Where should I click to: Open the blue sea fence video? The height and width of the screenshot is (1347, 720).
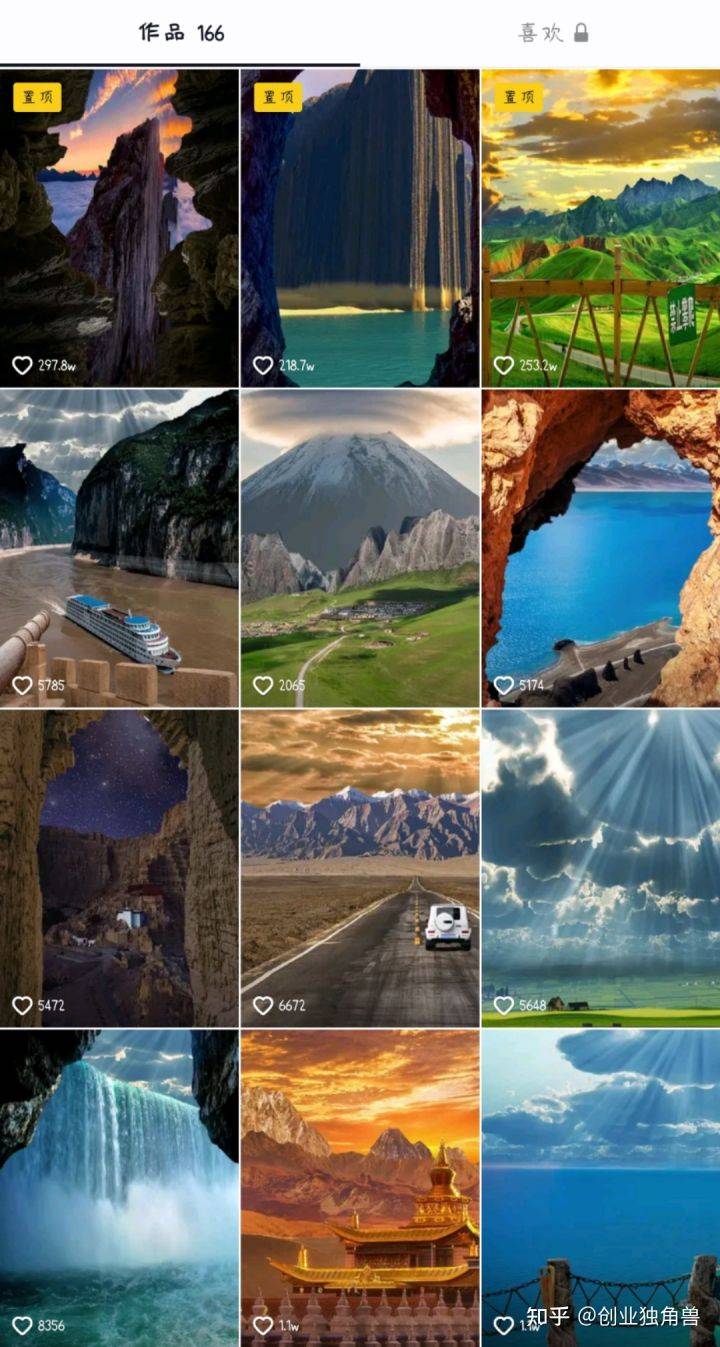(600, 1188)
